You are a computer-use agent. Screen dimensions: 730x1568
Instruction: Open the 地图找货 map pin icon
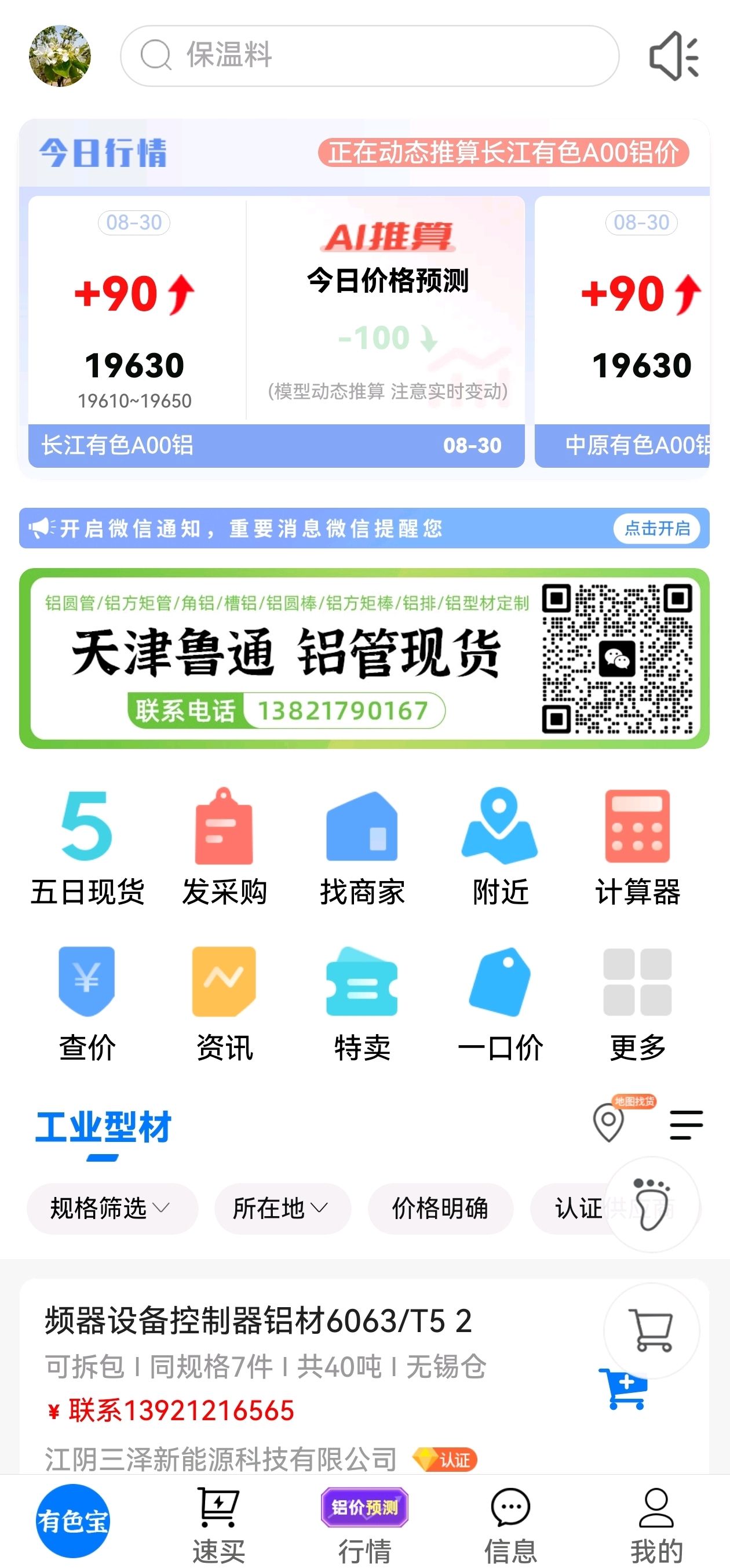(609, 1121)
